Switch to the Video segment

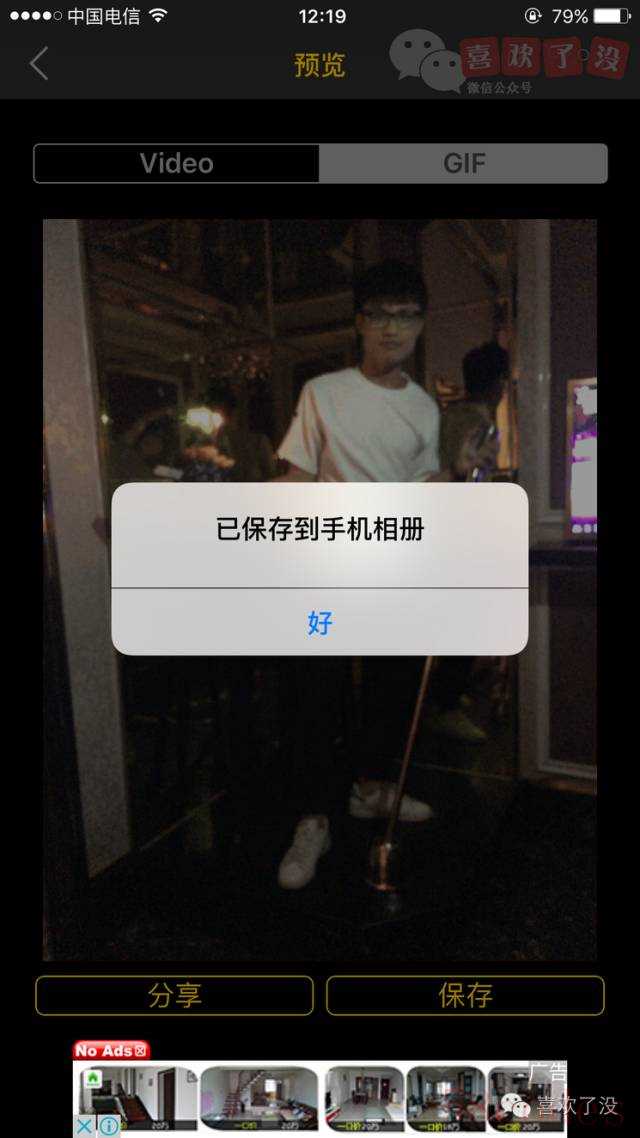(x=177, y=164)
